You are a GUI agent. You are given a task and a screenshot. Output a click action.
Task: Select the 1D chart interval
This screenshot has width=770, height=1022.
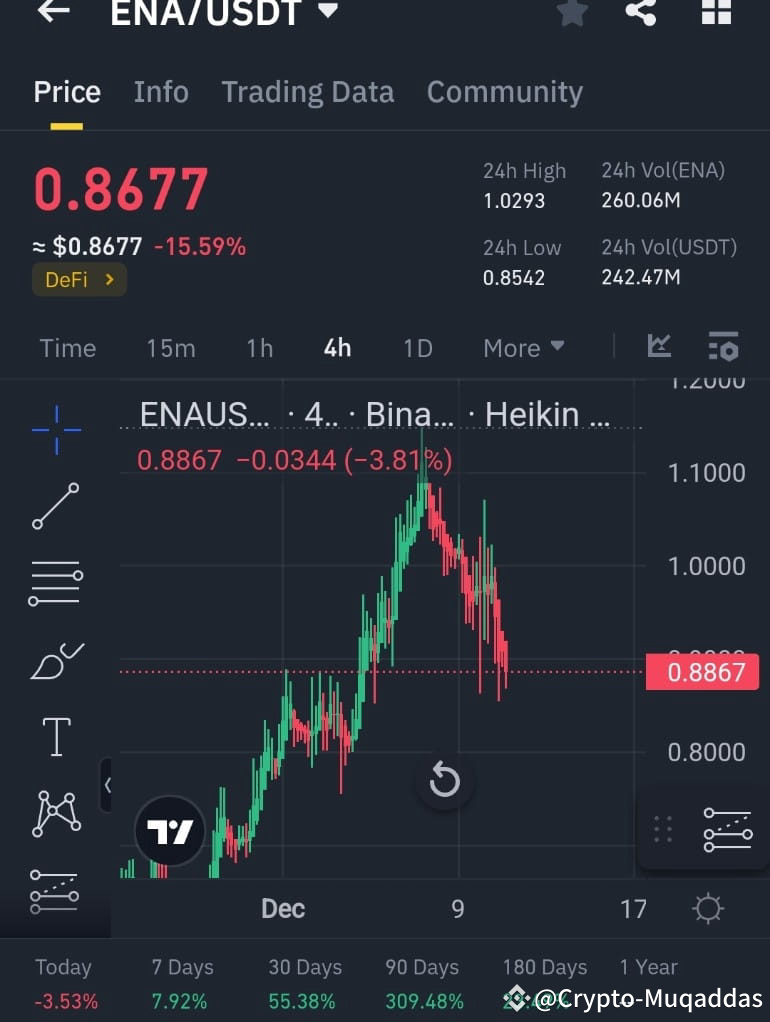[x=417, y=348]
